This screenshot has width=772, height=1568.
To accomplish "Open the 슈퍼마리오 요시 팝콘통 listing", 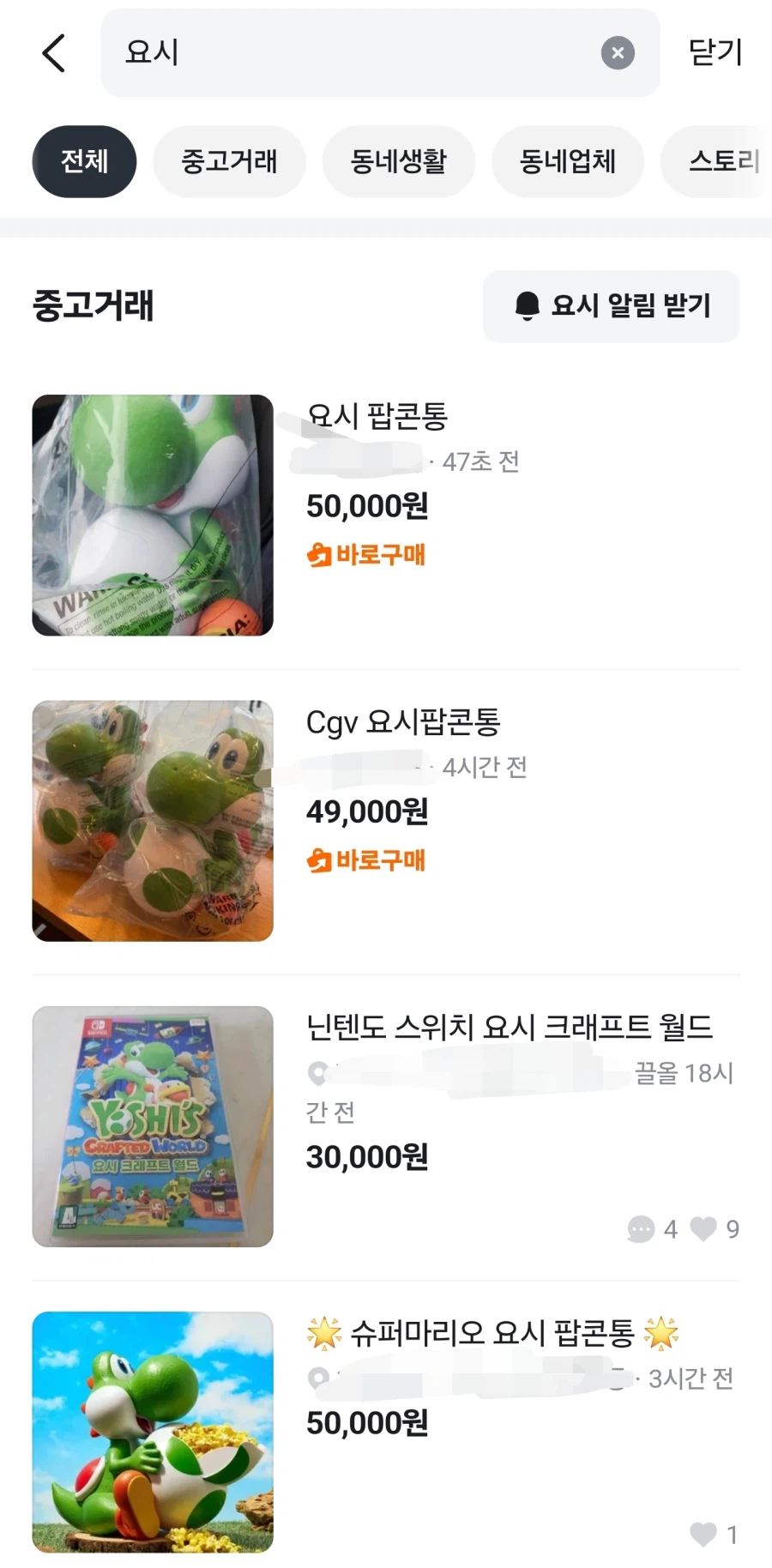I will [x=492, y=1333].
